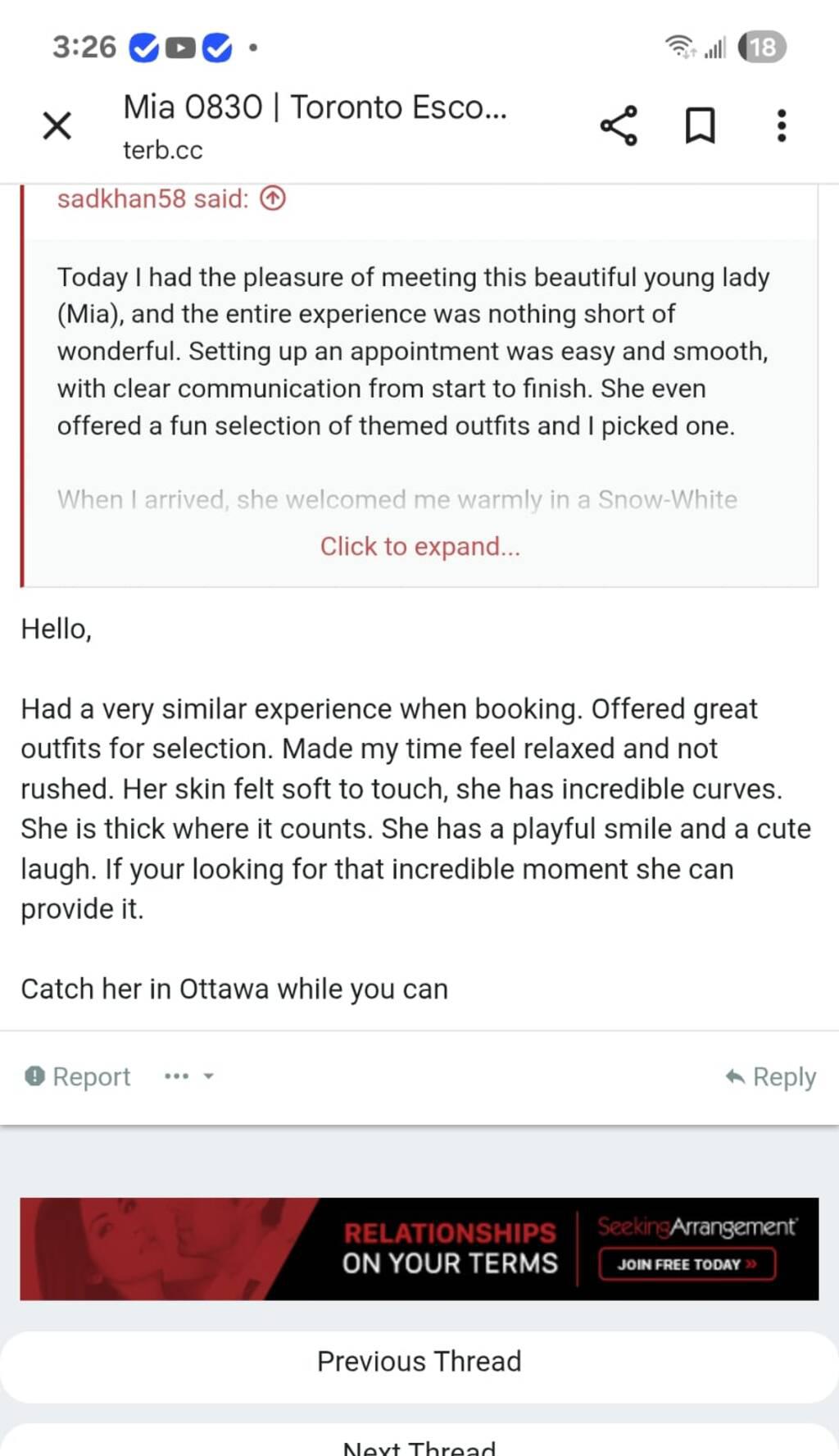Bookmark this page

tap(700, 126)
